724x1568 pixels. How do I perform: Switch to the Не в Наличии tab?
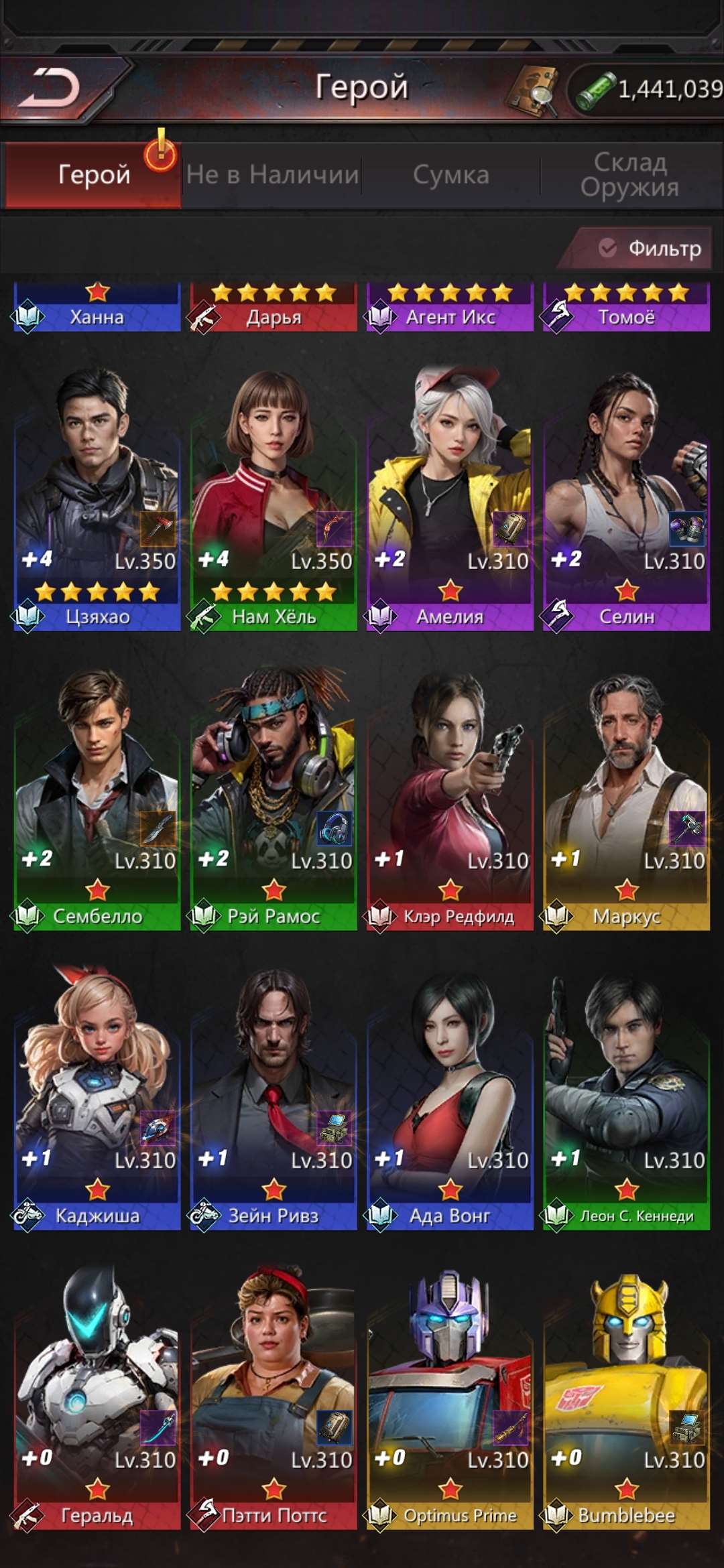(x=272, y=176)
